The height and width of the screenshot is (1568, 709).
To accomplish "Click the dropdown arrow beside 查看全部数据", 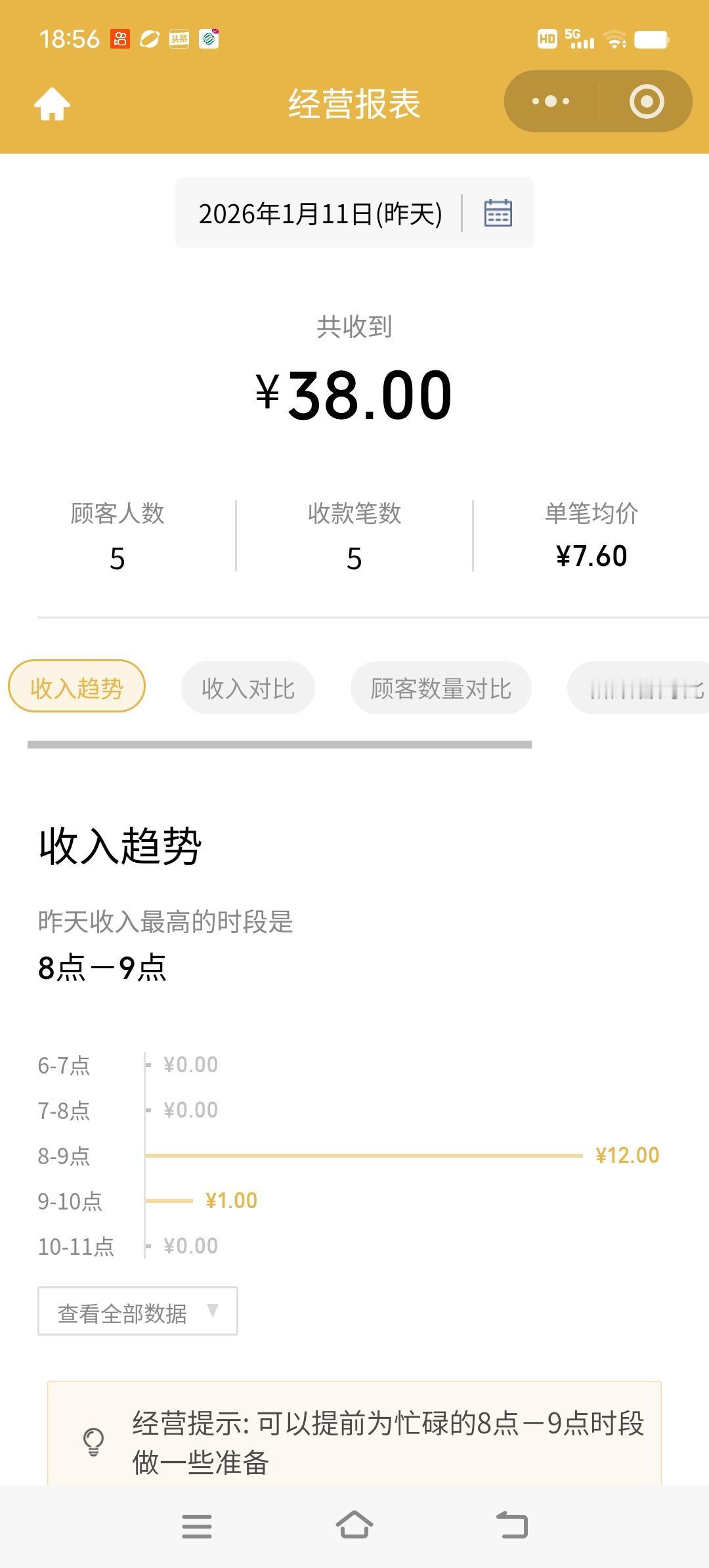I will pyautogui.click(x=213, y=1311).
